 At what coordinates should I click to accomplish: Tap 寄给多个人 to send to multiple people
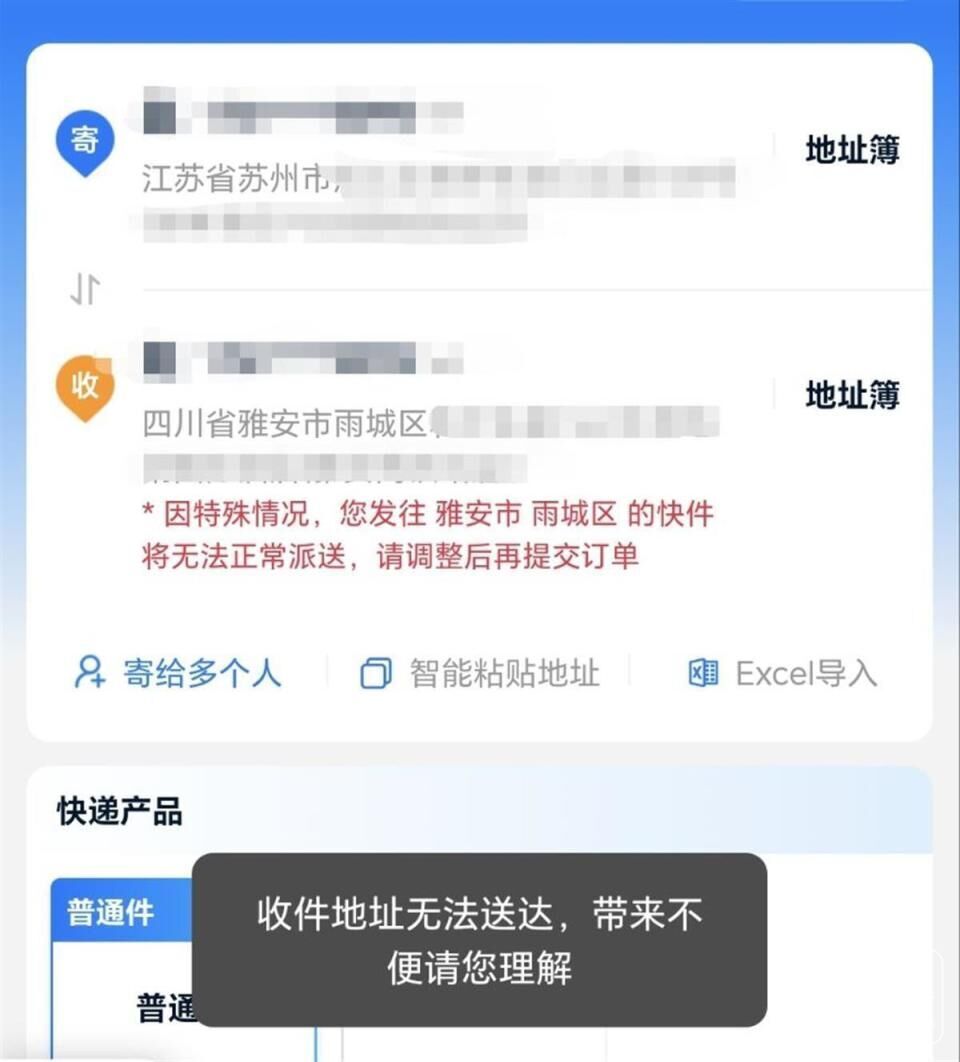pos(179,673)
